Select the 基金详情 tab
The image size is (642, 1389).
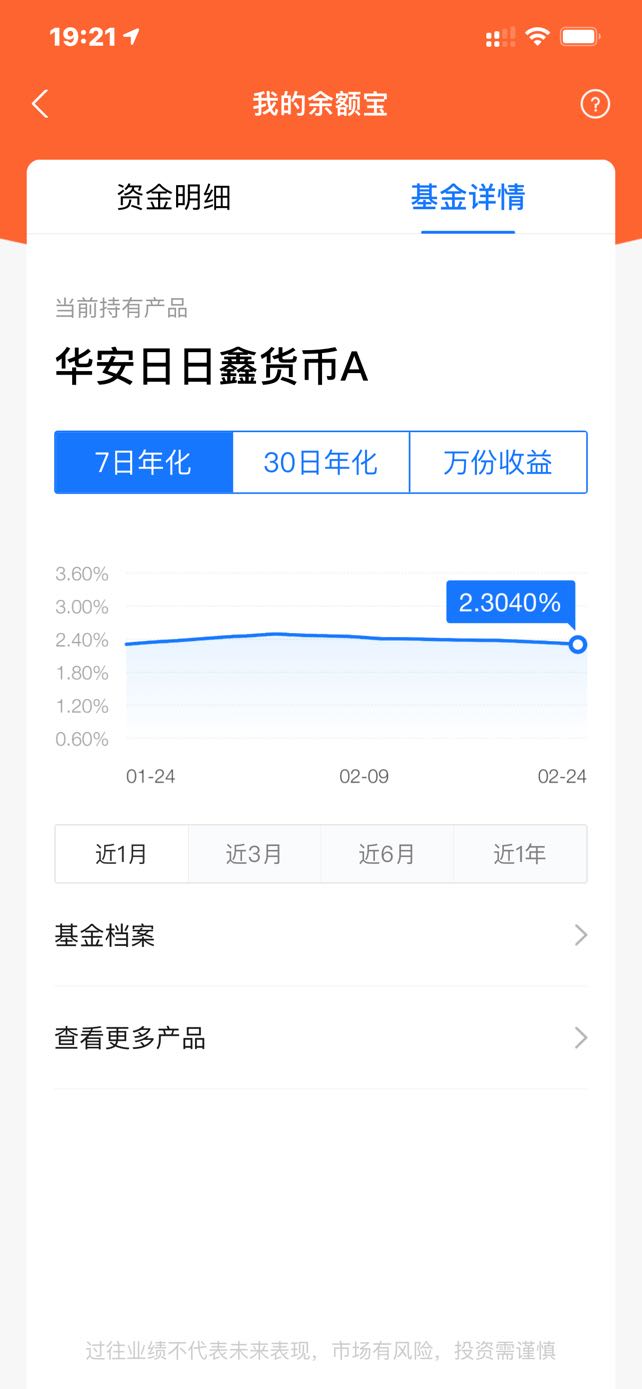coord(468,197)
